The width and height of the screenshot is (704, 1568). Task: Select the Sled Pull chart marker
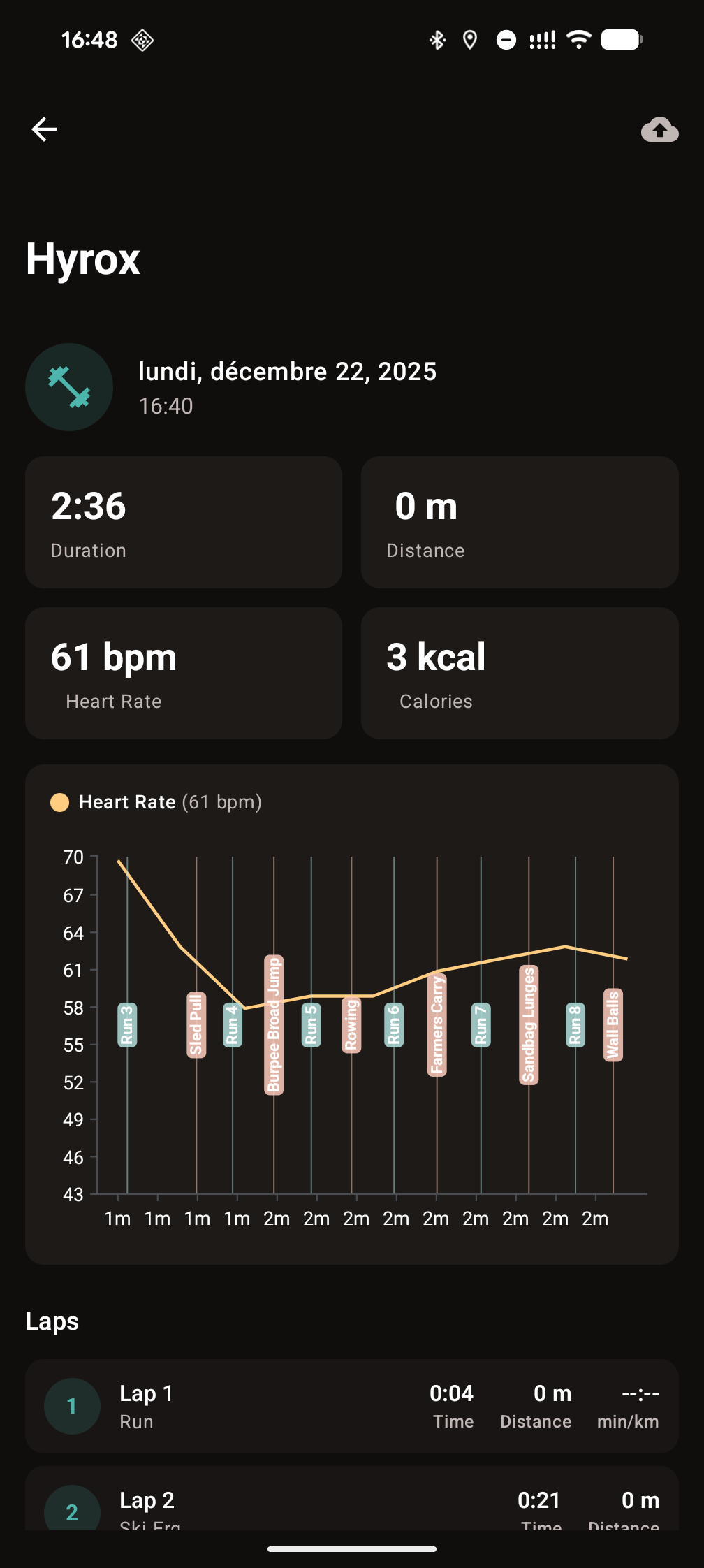(x=197, y=1024)
